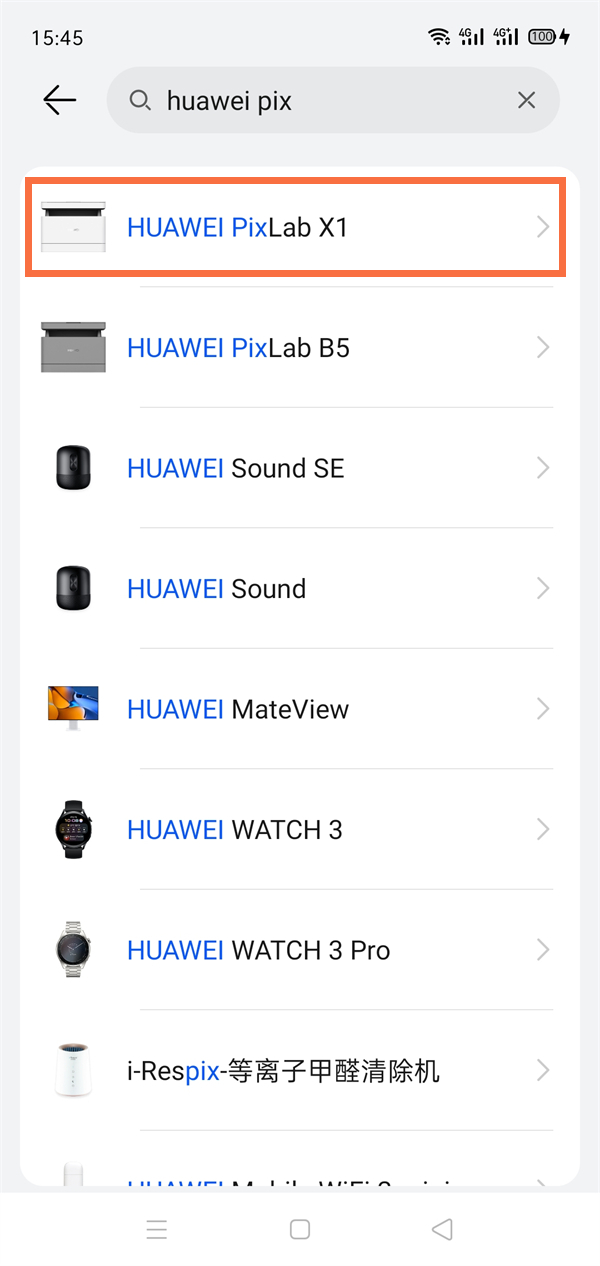
Task: Open HUAWEI WATCH 3 Pro
Action: pos(297,950)
